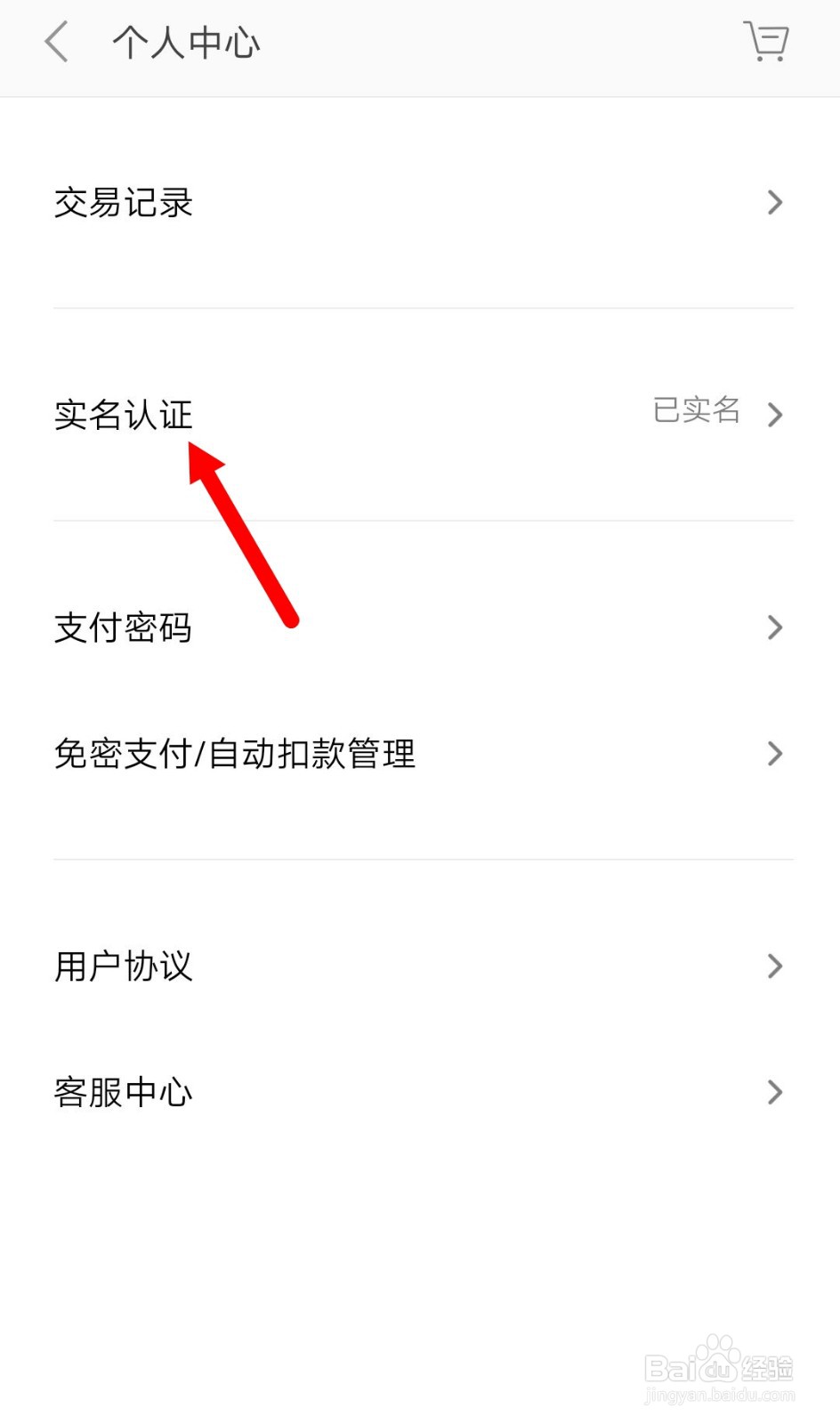The image size is (840, 1424).
Task: Tap the arrow icon after 支付密码
Action: pyautogui.click(x=773, y=627)
